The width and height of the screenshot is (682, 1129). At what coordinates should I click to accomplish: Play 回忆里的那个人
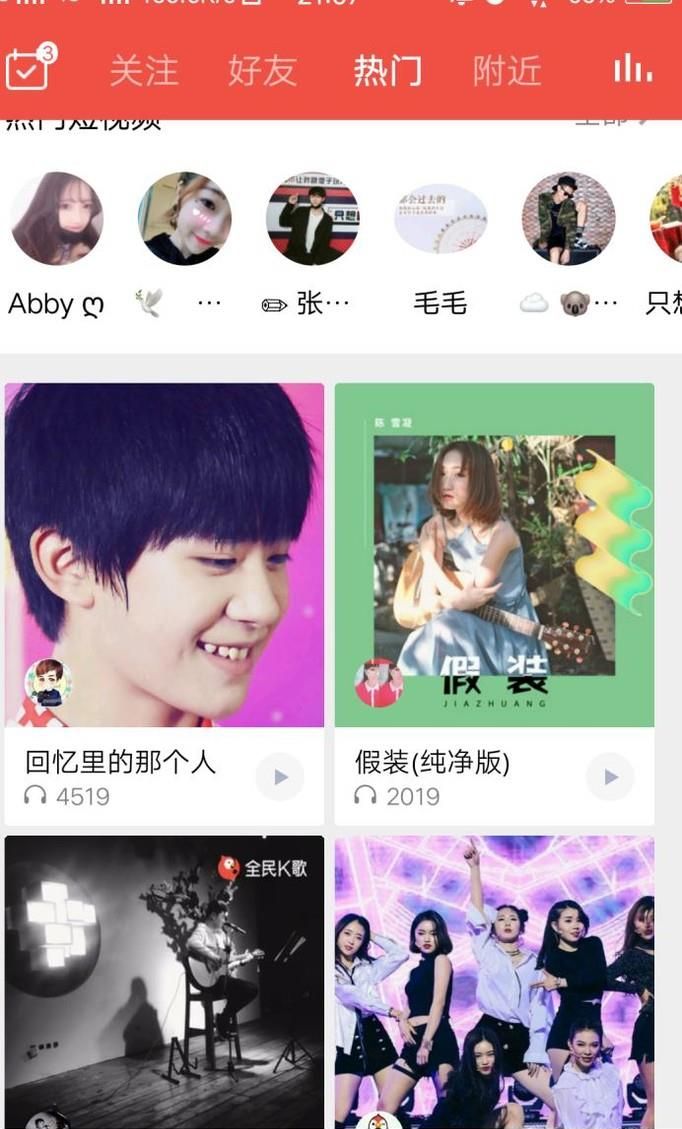280,777
